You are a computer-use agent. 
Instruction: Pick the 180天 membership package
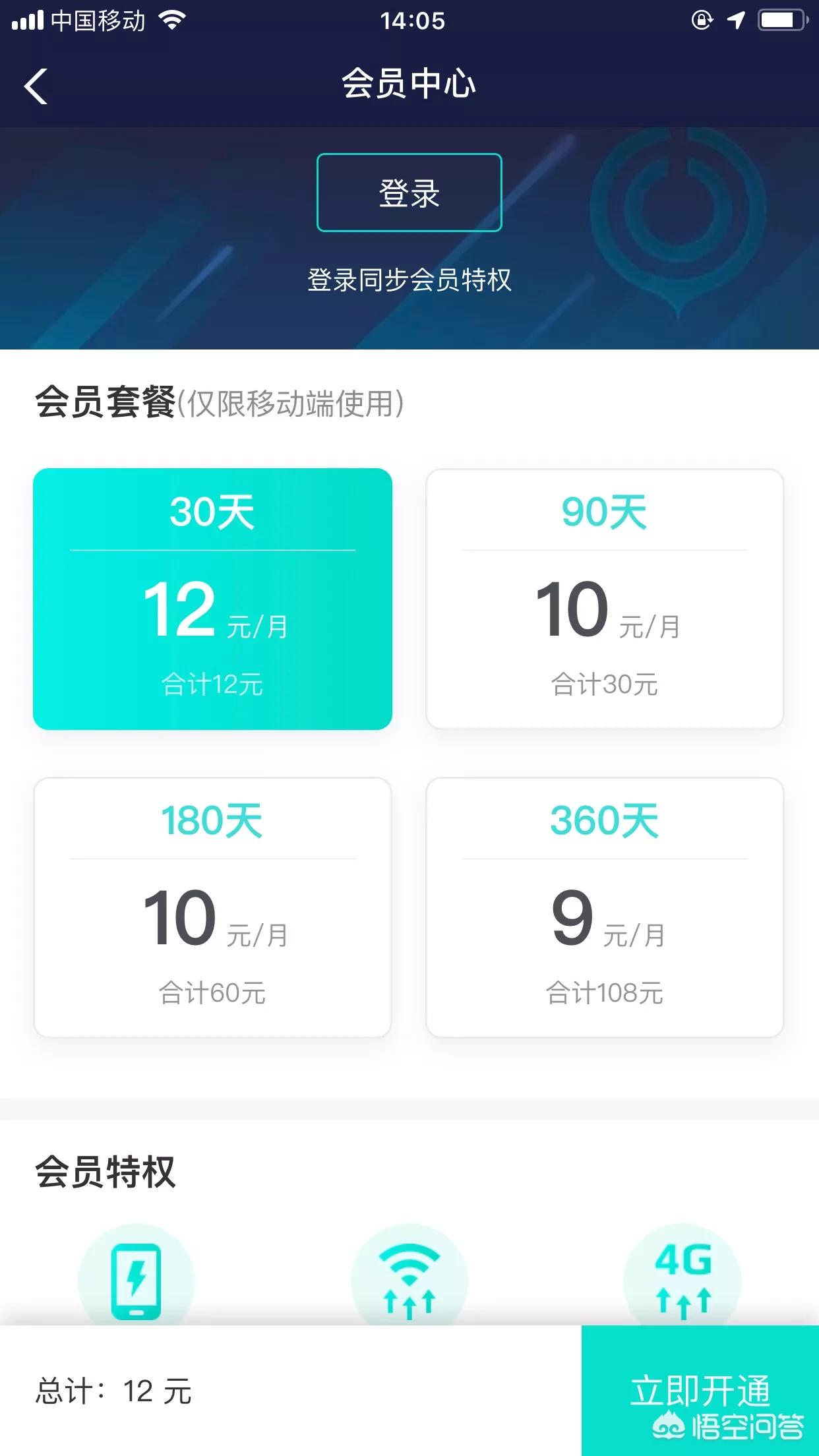pyautogui.click(x=212, y=907)
